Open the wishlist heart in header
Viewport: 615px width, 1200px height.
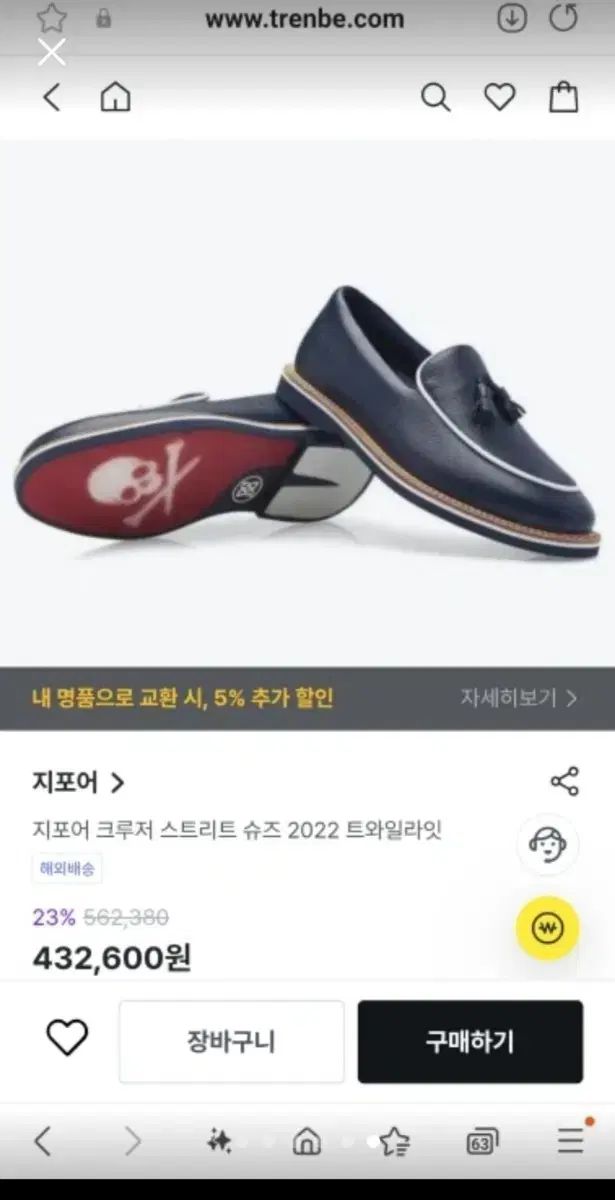point(499,97)
